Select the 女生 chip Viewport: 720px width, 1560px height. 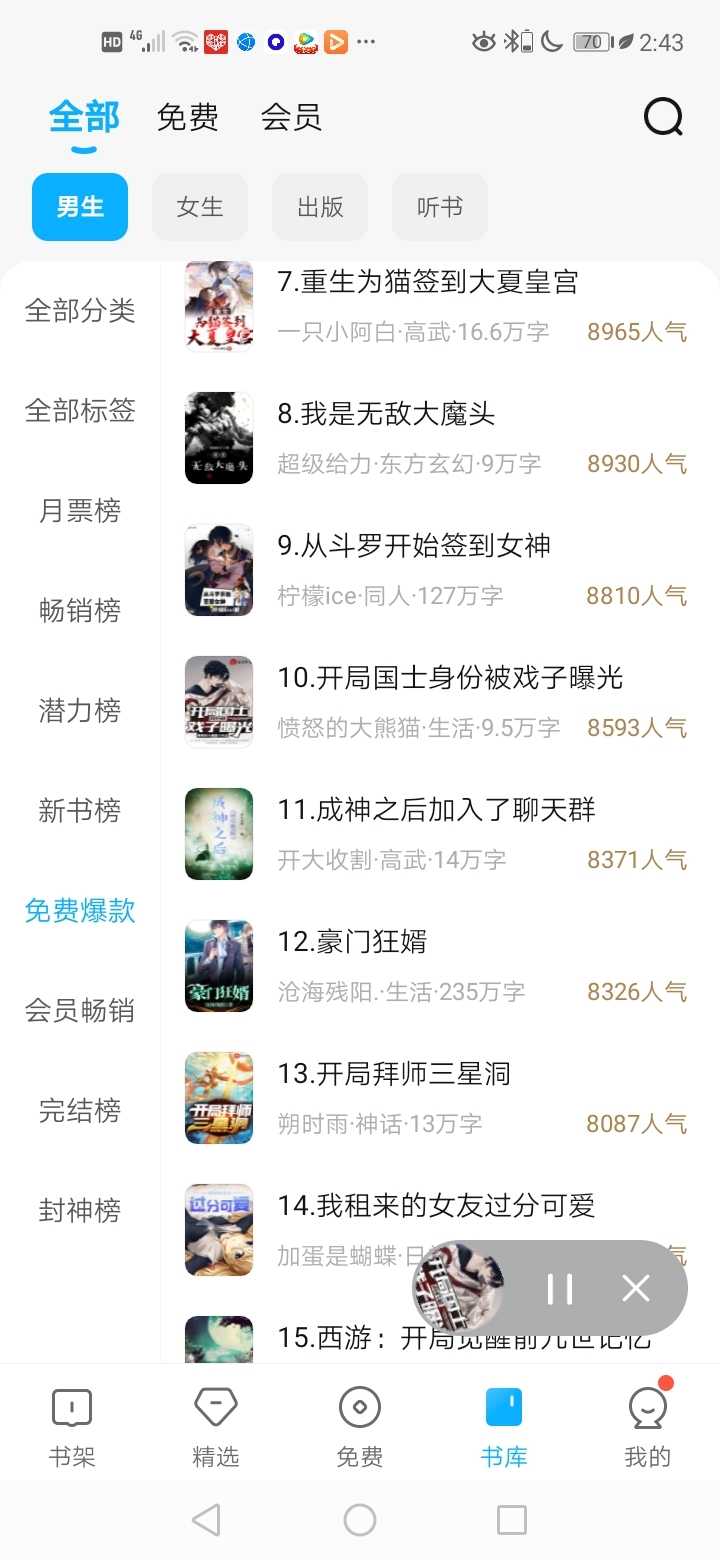(200, 207)
